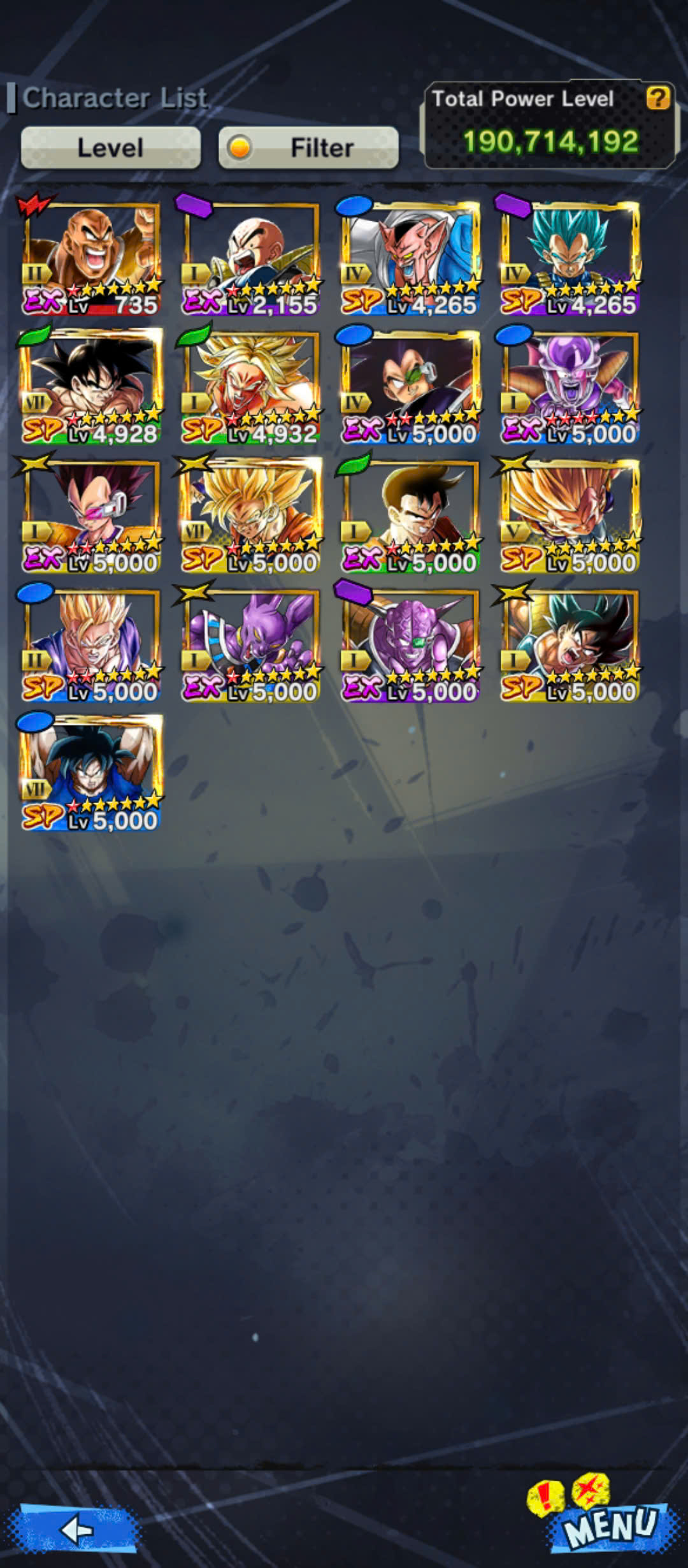Open the blue SP character at Lv 4,265
The image size is (688, 1568).
click(x=410, y=258)
